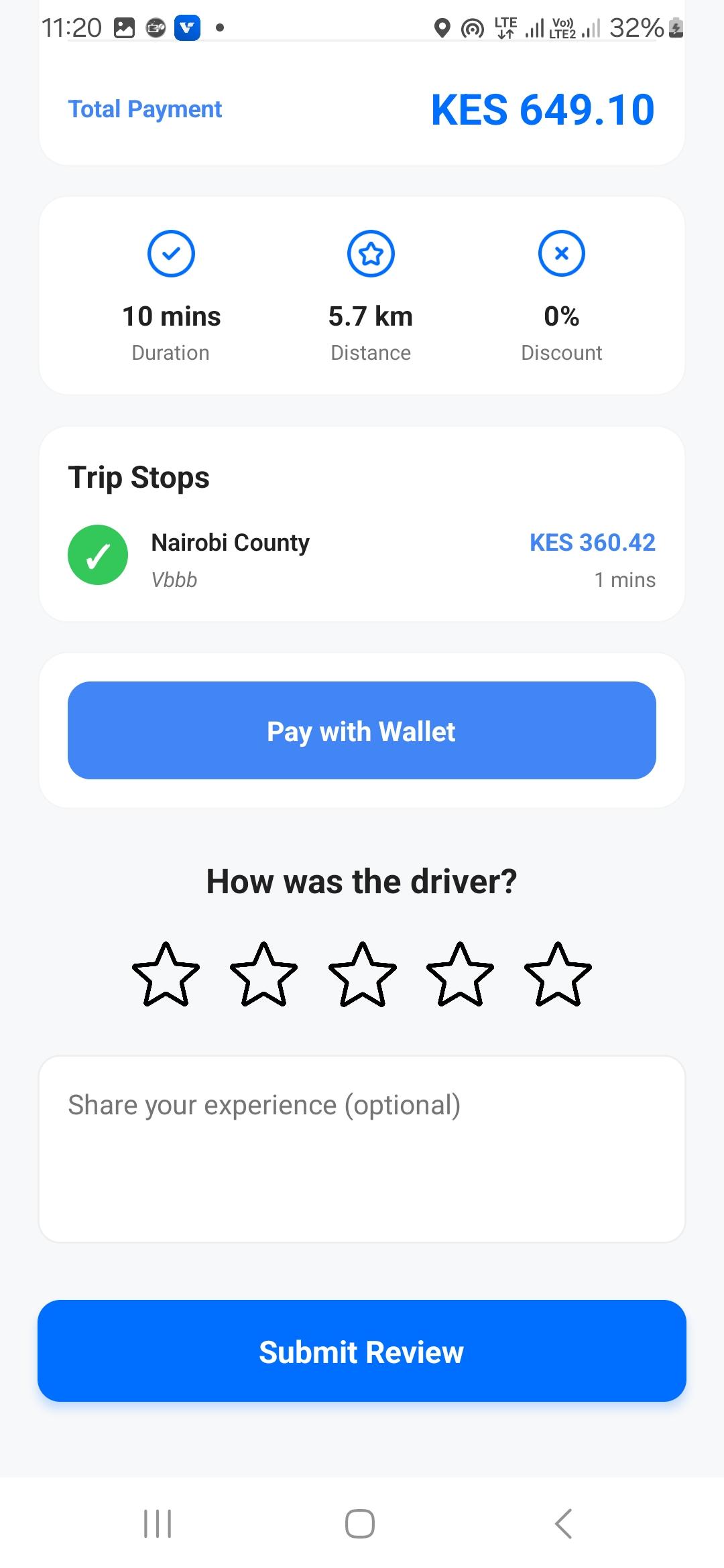Tap the location pin icon in status bar

(442, 27)
